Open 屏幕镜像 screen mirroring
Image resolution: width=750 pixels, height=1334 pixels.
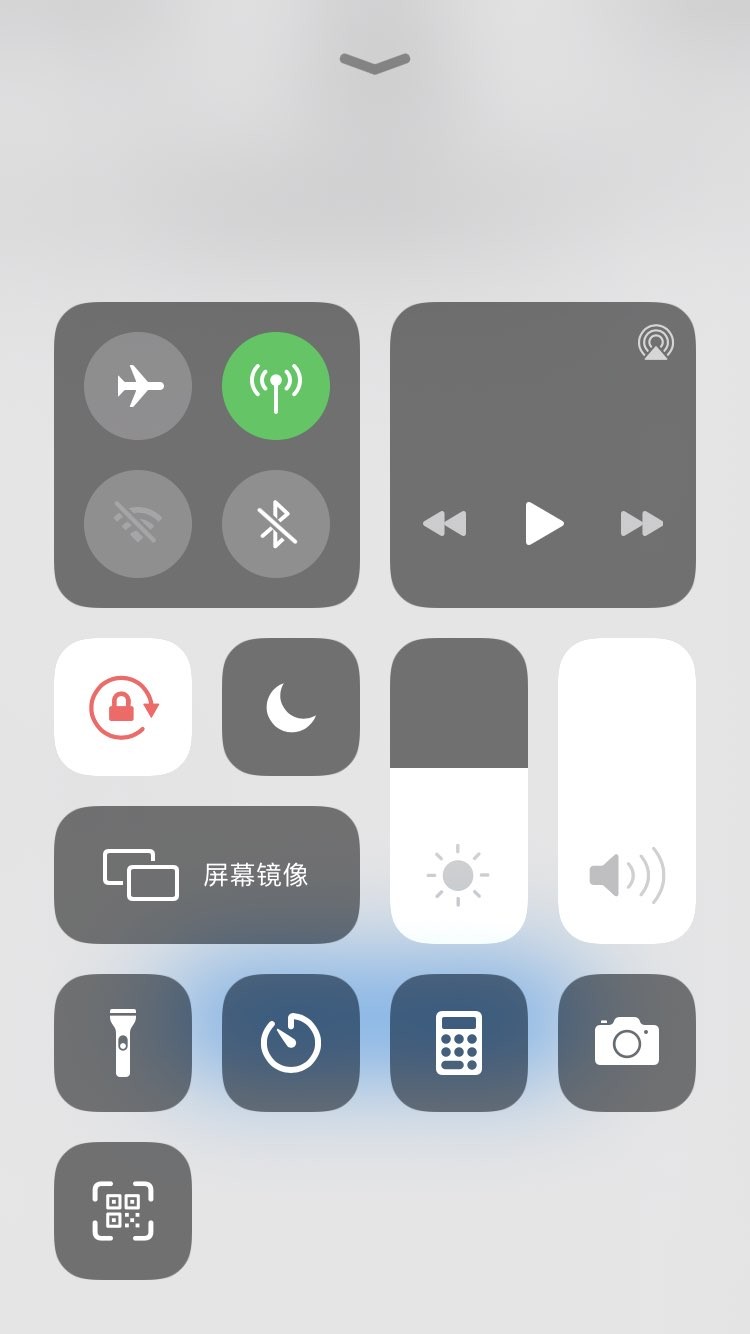point(207,875)
